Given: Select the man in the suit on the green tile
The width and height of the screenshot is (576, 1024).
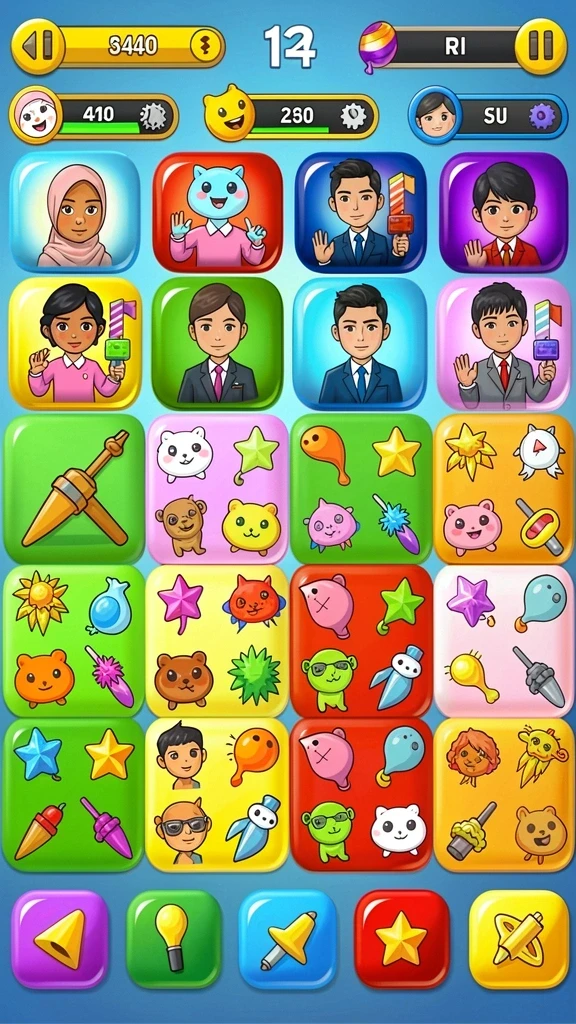Looking at the screenshot, I should point(217,343).
